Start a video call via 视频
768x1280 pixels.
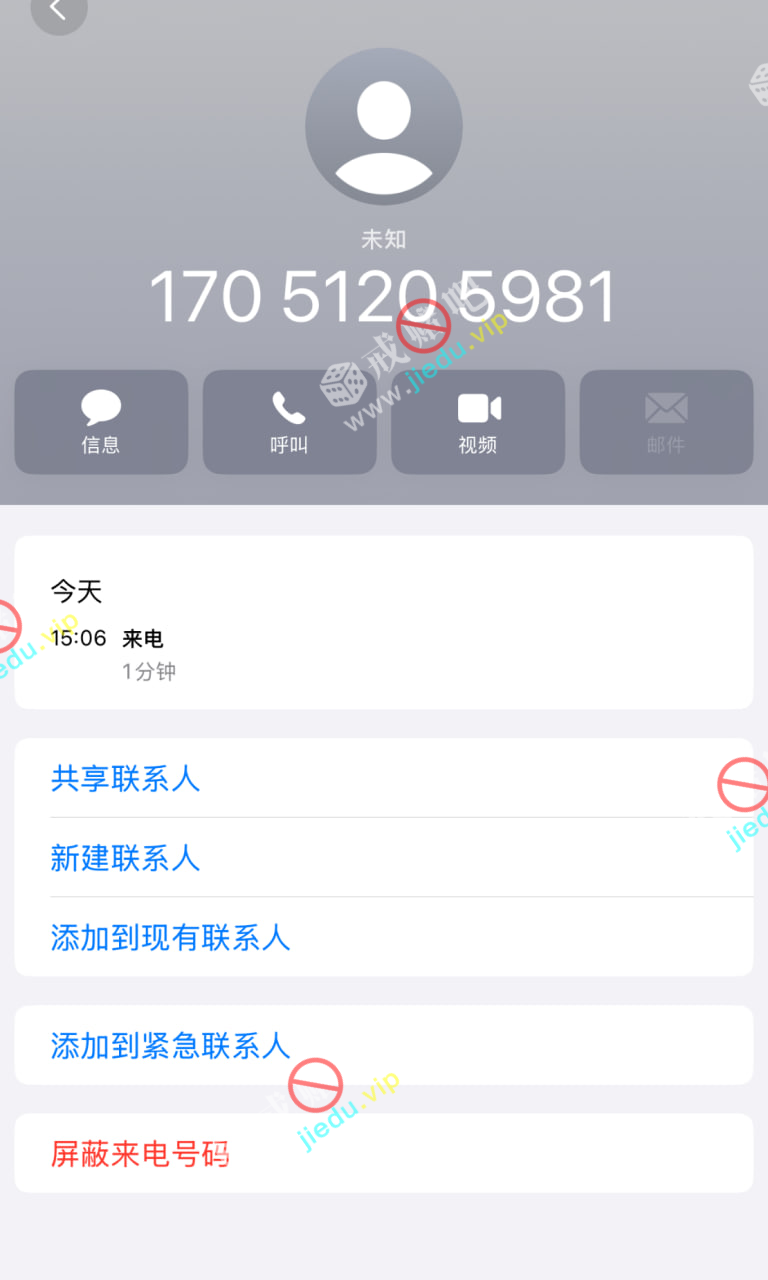(478, 422)
